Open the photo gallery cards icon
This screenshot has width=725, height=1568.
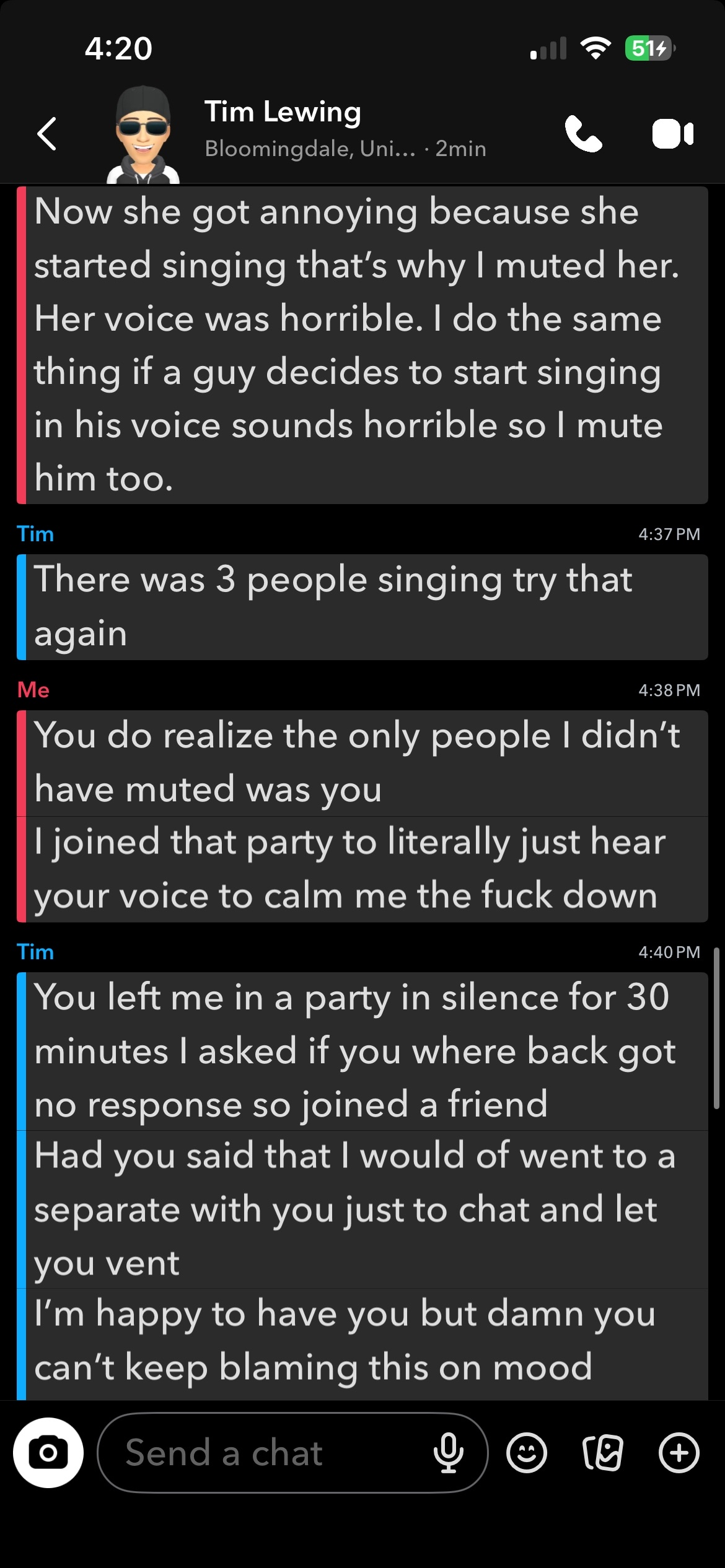[602, 1453]
